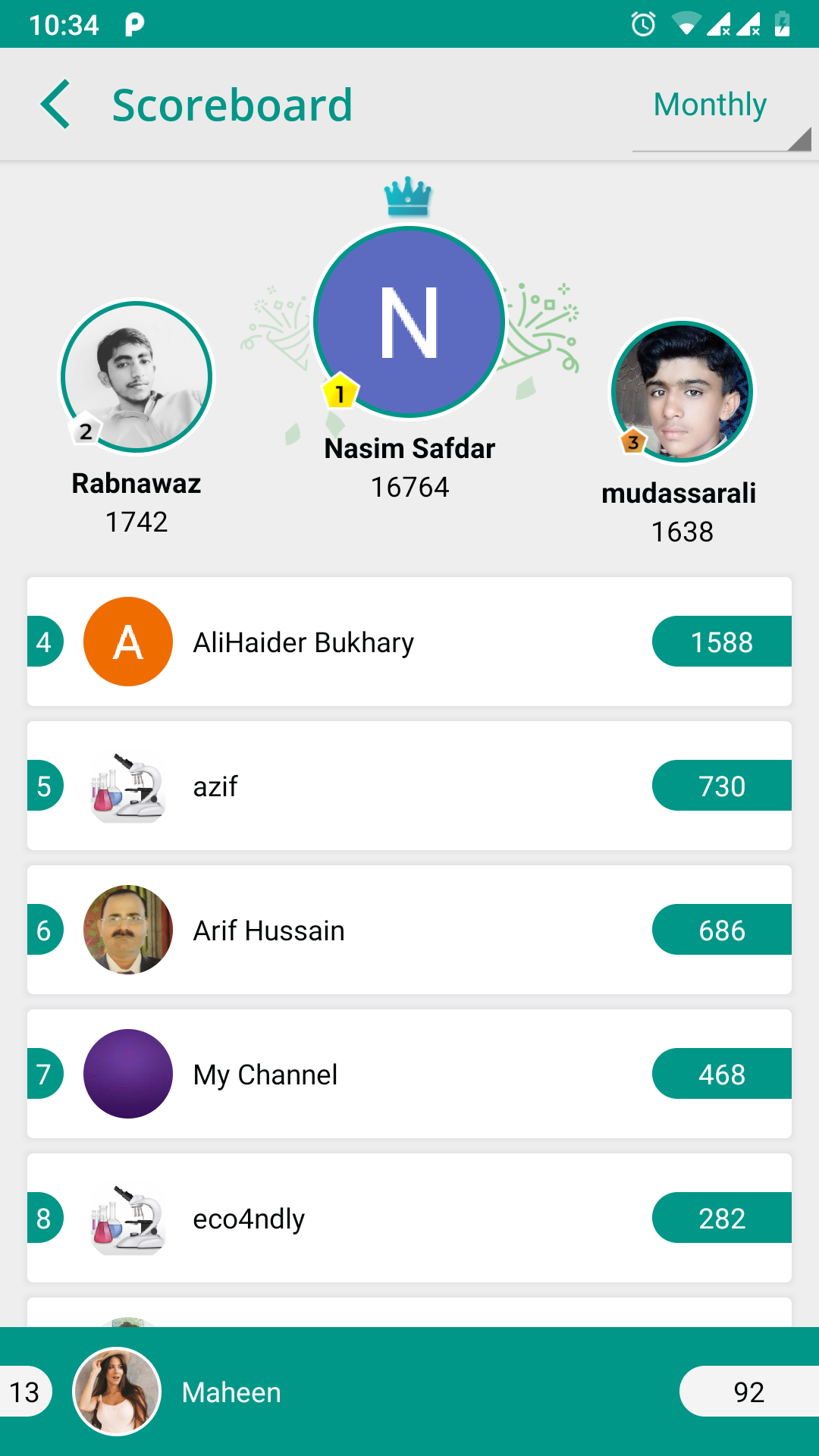
Task: Open the Monthly period dropdown
Action: tap(720, 108)
